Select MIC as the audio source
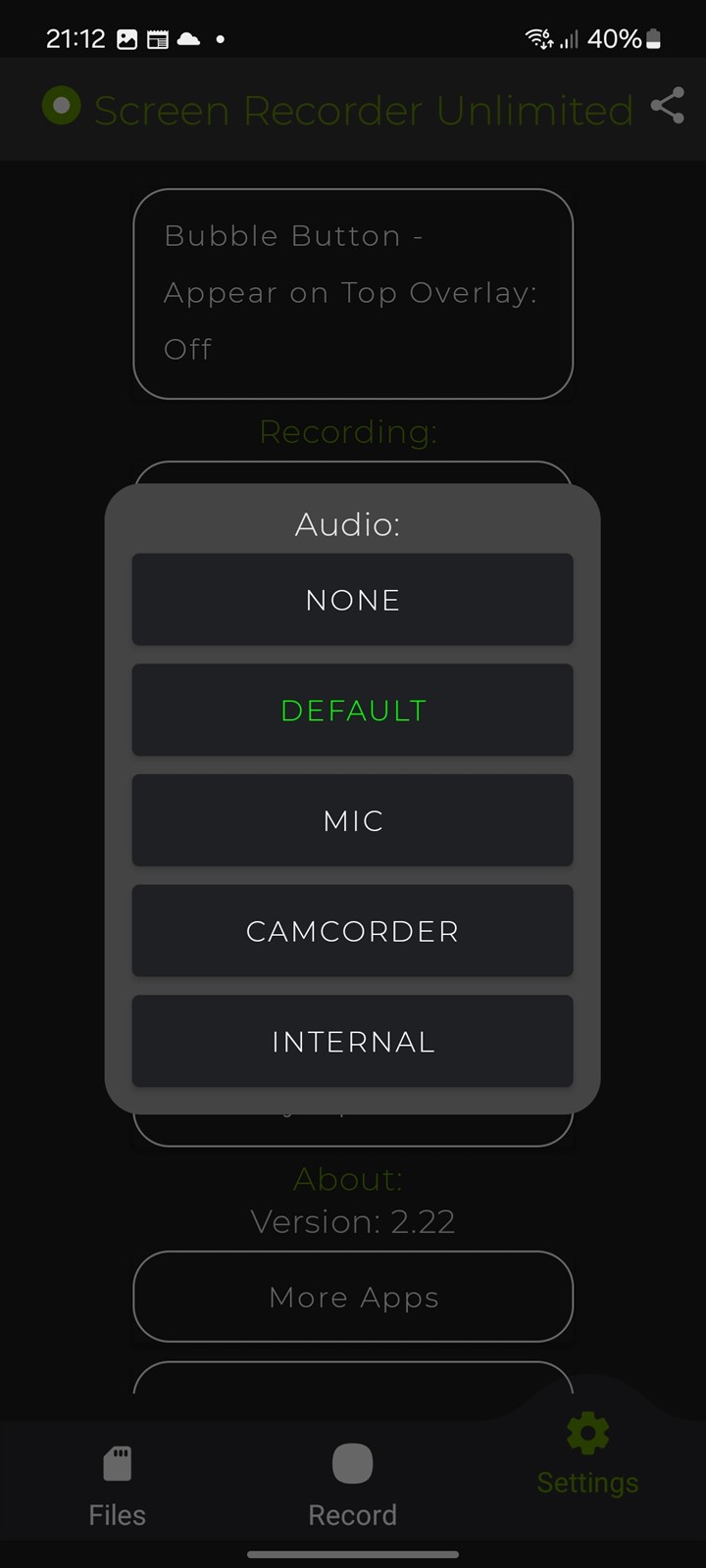The height and width of the screenshot is (1568, 706). 353,820
